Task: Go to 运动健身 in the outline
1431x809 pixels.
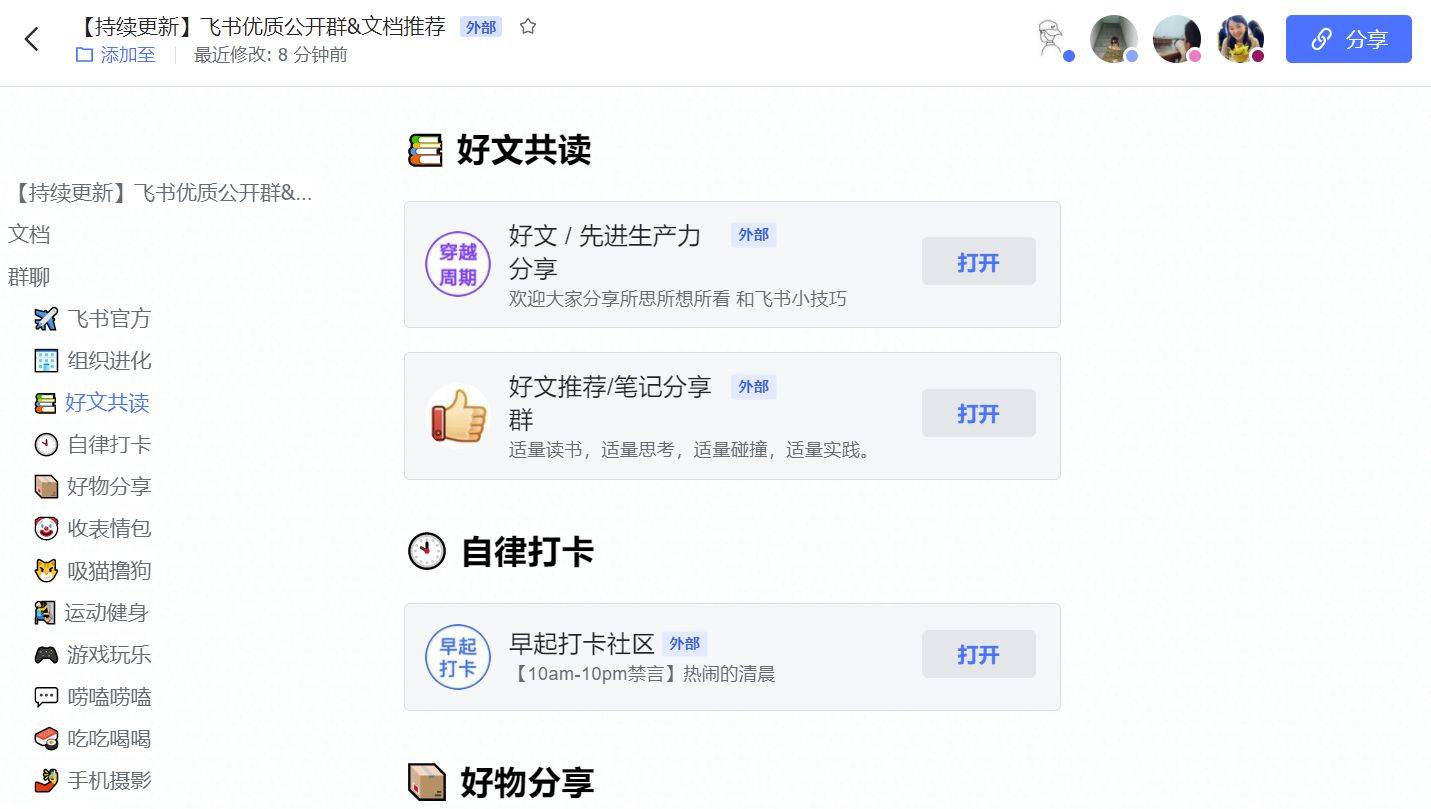Action: pos(106,613)
